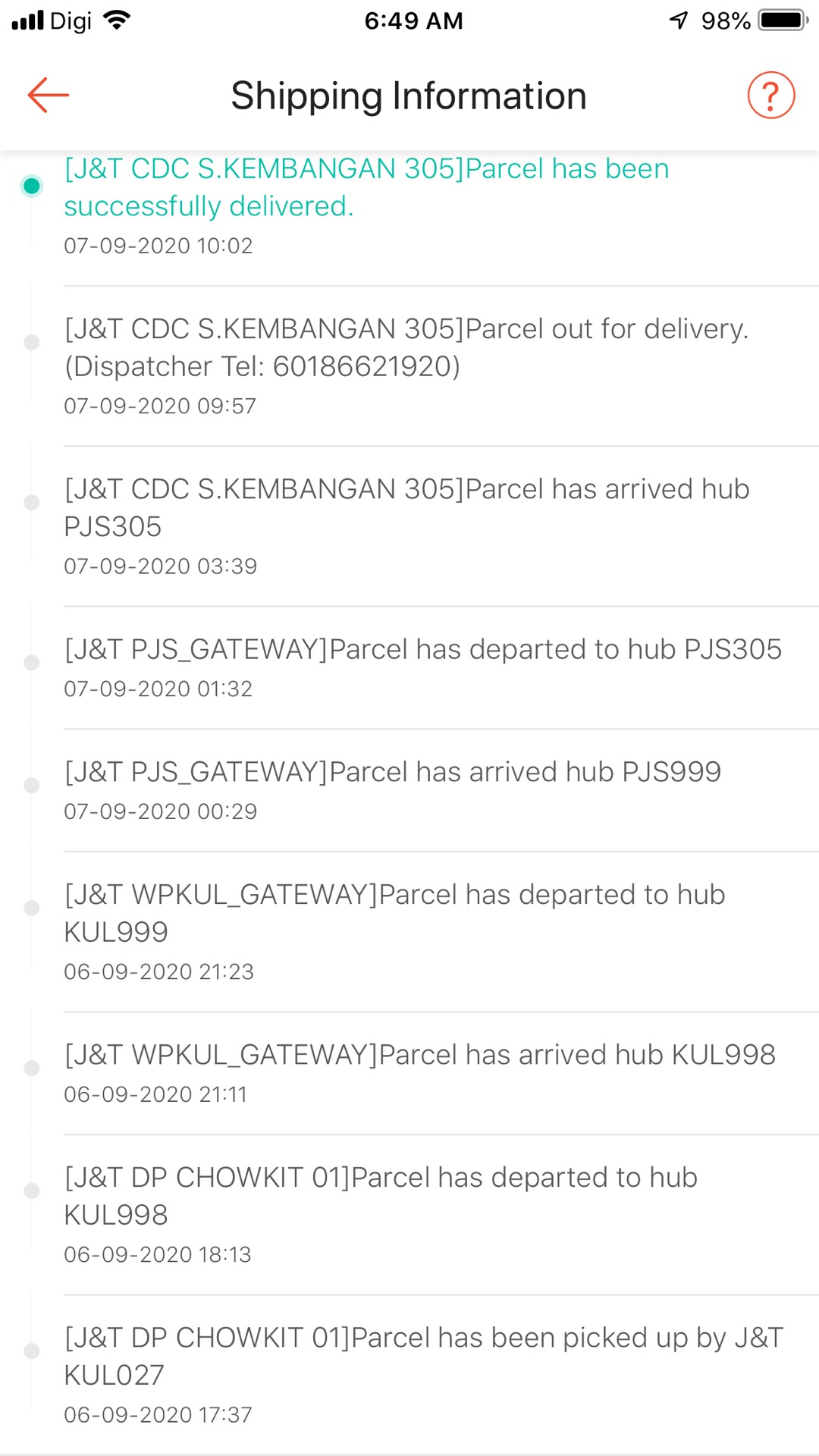Open the help question mark icon
This screenshot has height=1456, width=819.
pyautogui.click(x=770, y=96)
